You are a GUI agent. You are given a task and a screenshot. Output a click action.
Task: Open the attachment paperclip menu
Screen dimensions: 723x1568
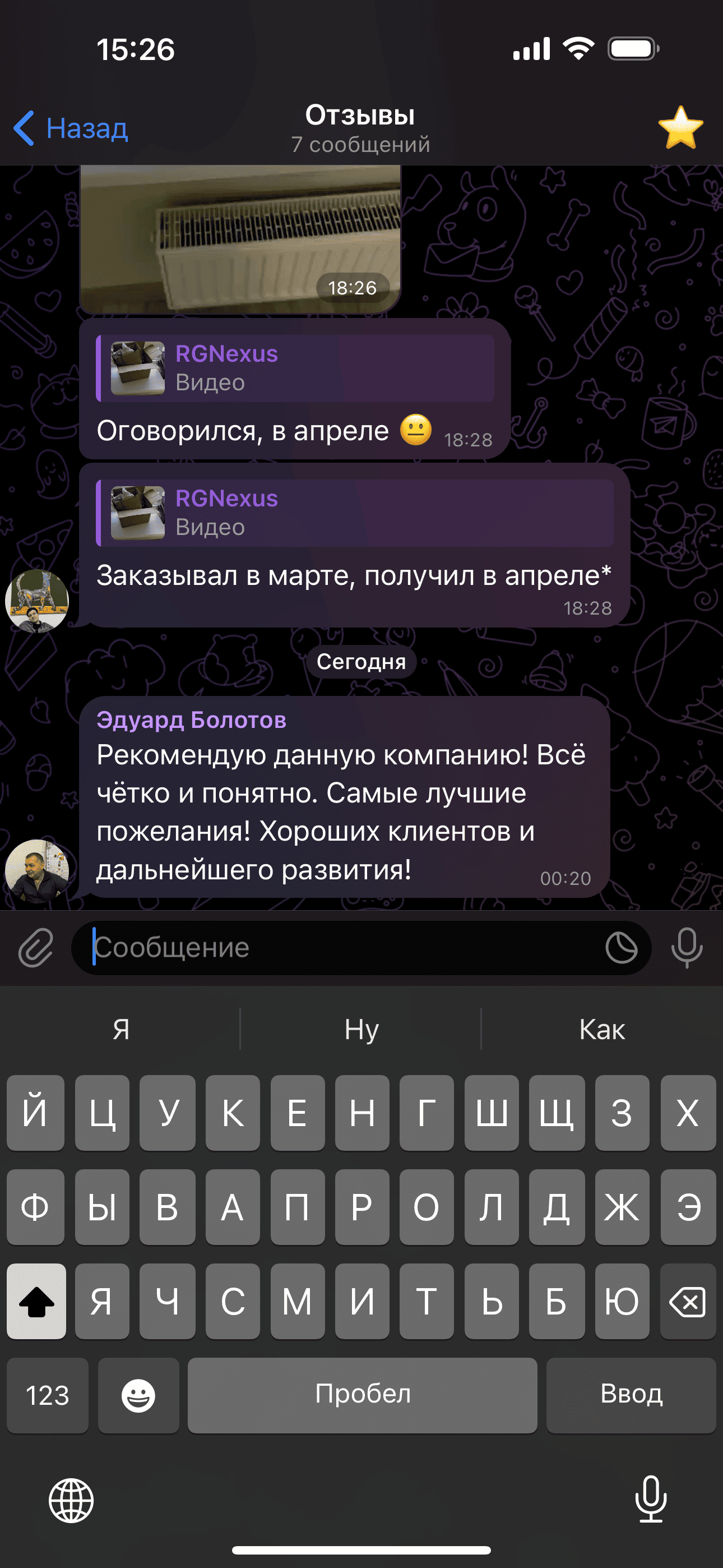coord(35,948)
